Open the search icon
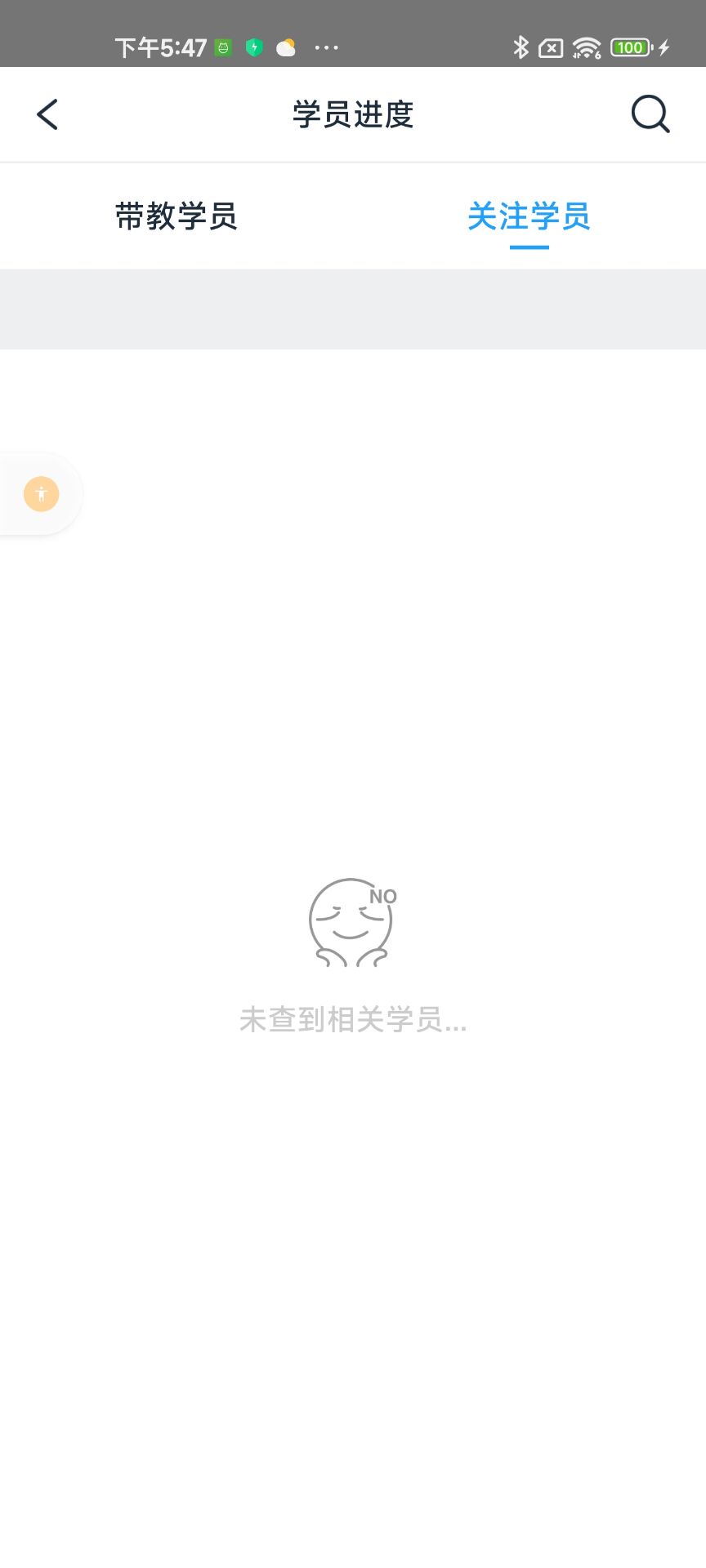 click(x=650, y=114)
